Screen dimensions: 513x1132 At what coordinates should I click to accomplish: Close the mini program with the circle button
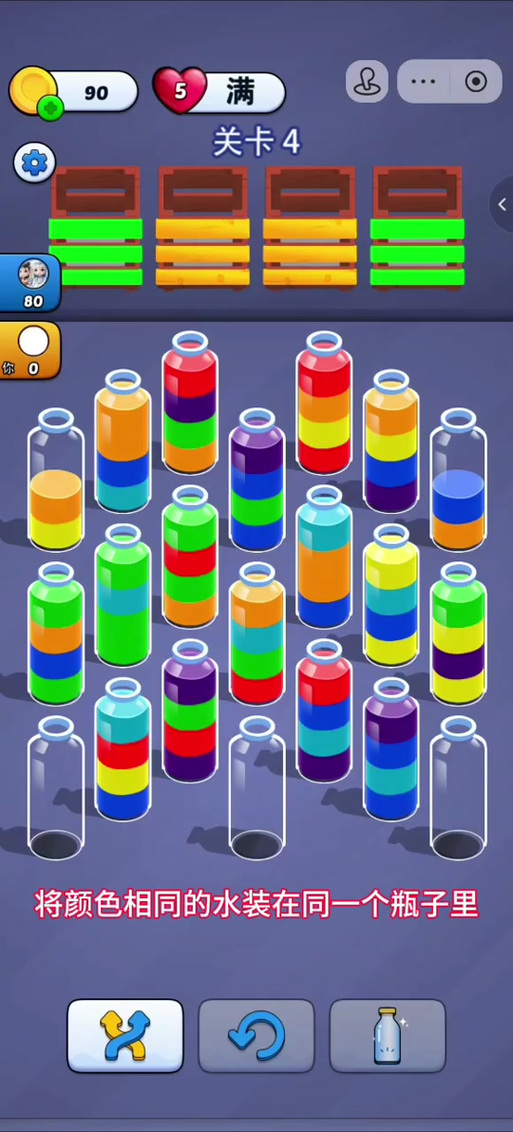[476, 82]
